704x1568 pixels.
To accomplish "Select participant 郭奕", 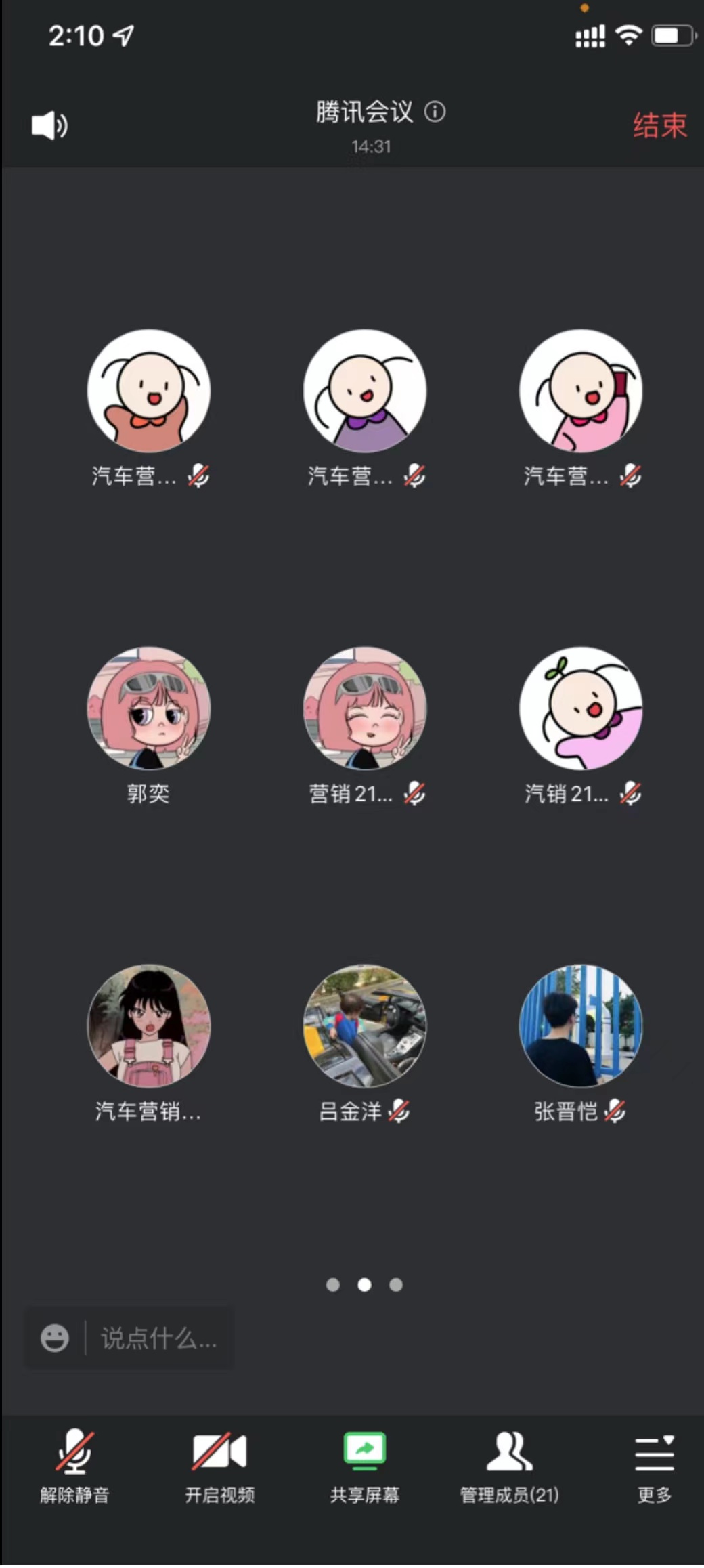I will [148, 725].
